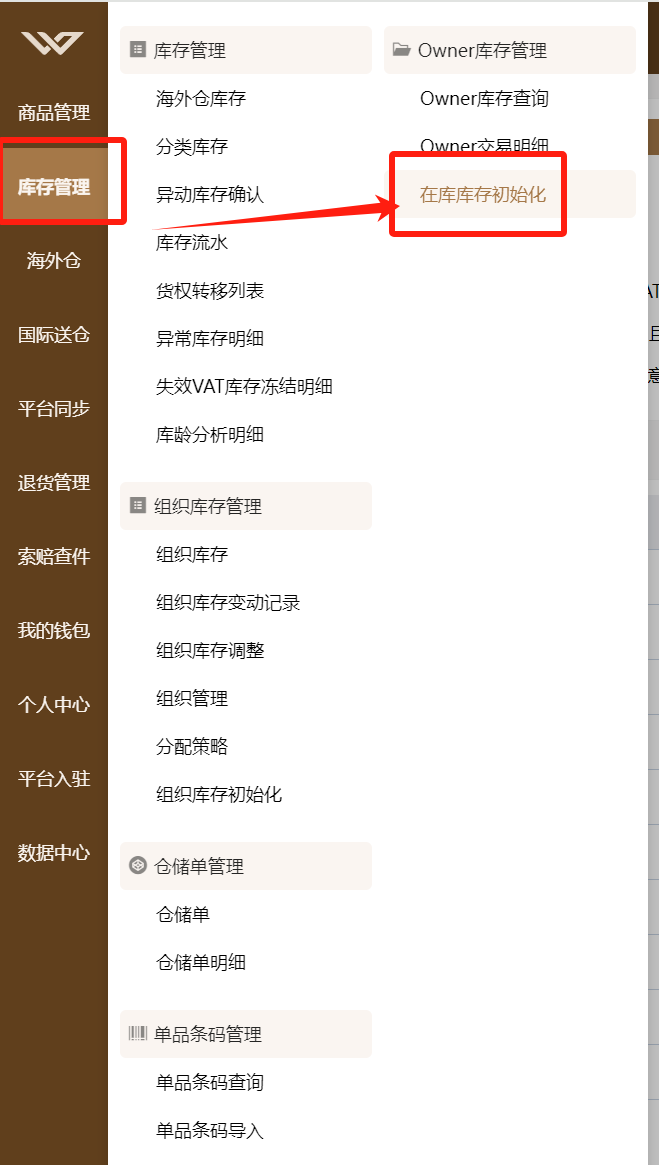
Task: Open 组织库存变动记录
Action: (x=227, y=603)
